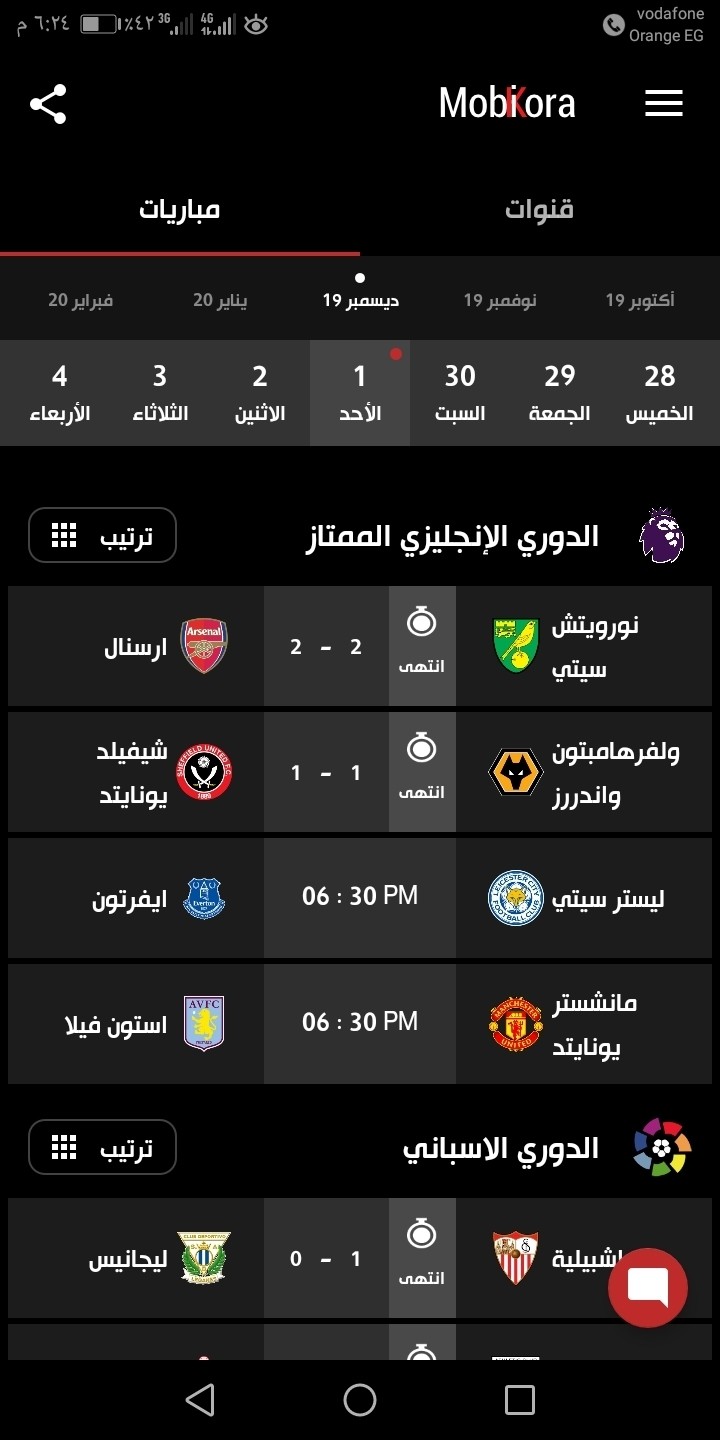
Task: Open ترتيب for الدوري الاسباني
Action: tap(102, 1147)
